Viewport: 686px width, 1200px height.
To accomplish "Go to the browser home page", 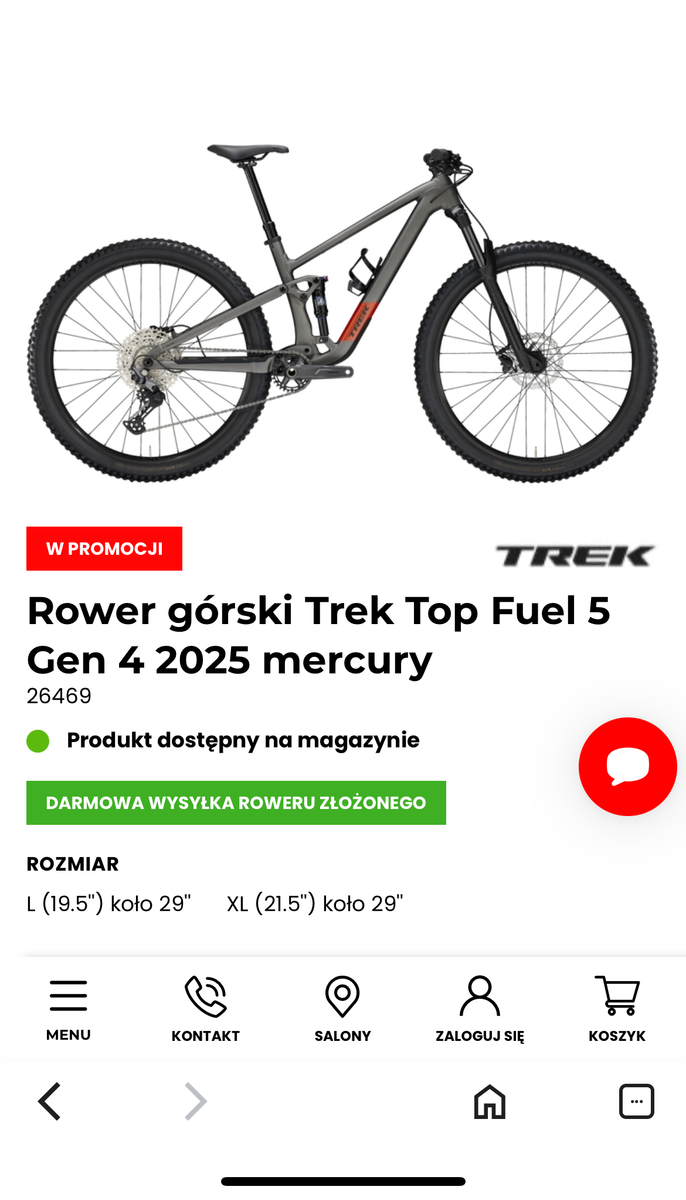I will [x=489, y=1101].
